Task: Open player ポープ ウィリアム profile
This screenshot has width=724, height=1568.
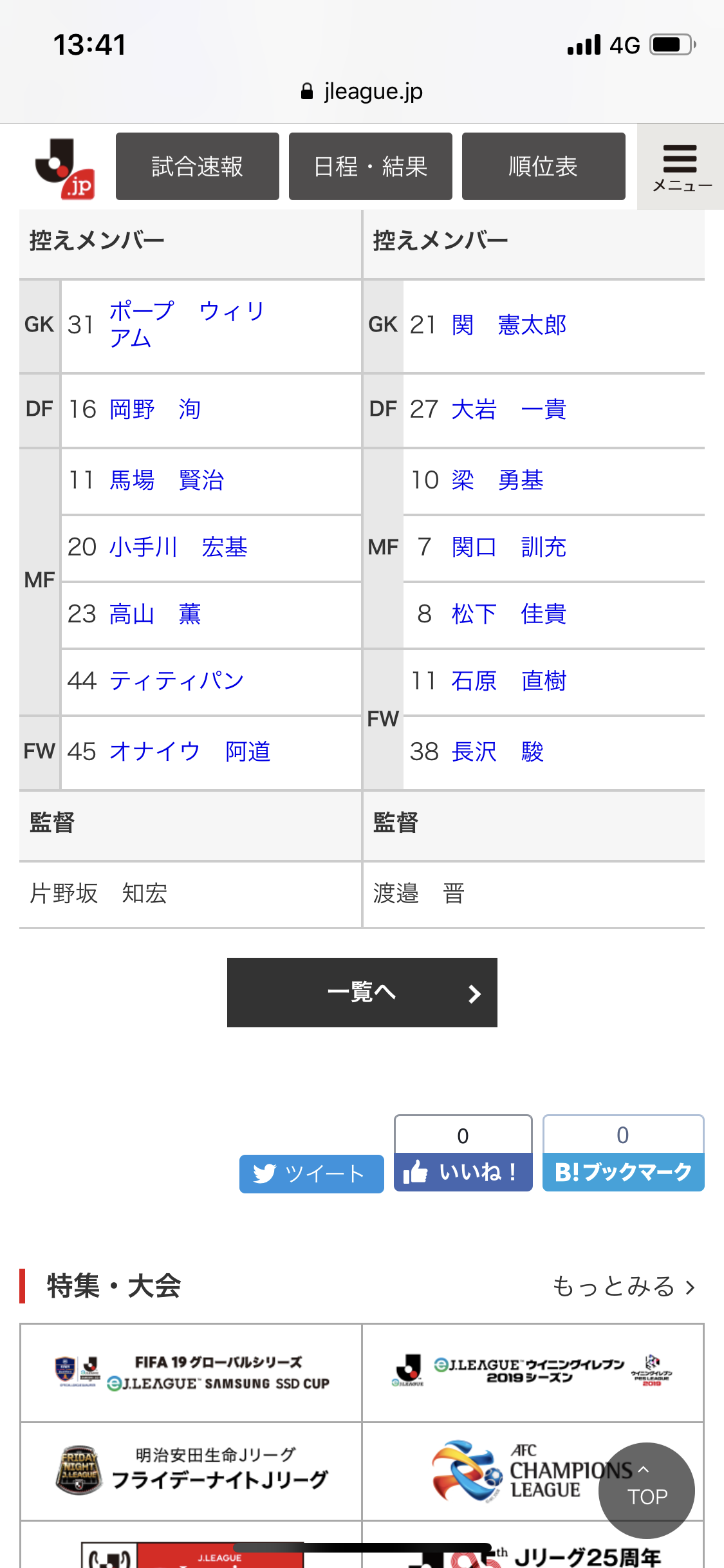Action: [186, 324]
